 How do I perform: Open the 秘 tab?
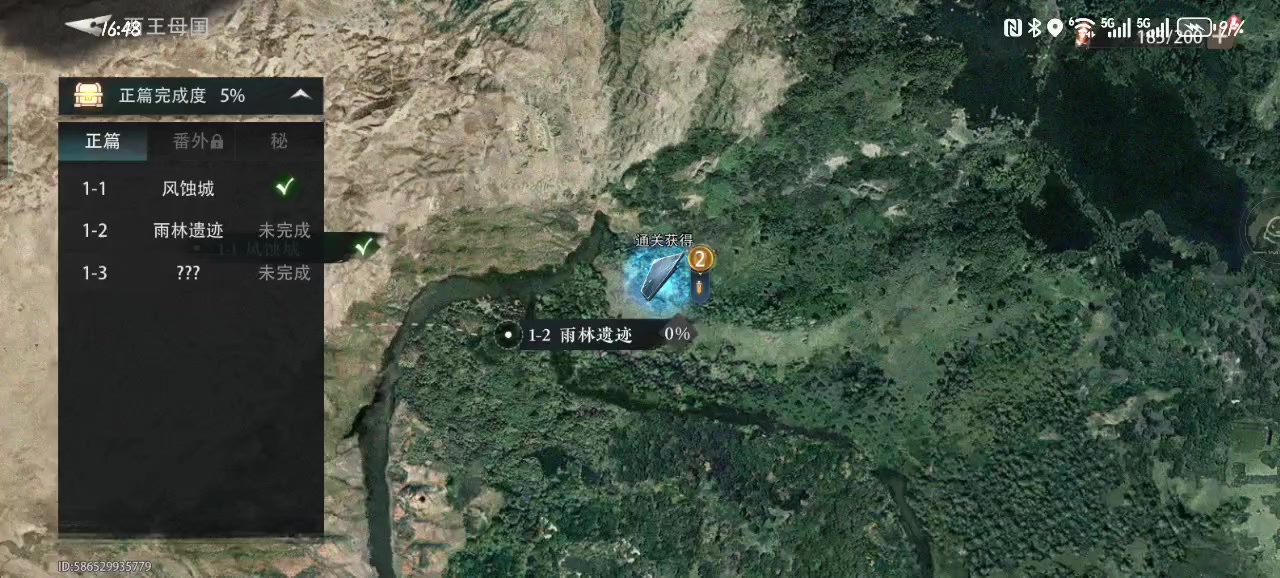[279, 141]
